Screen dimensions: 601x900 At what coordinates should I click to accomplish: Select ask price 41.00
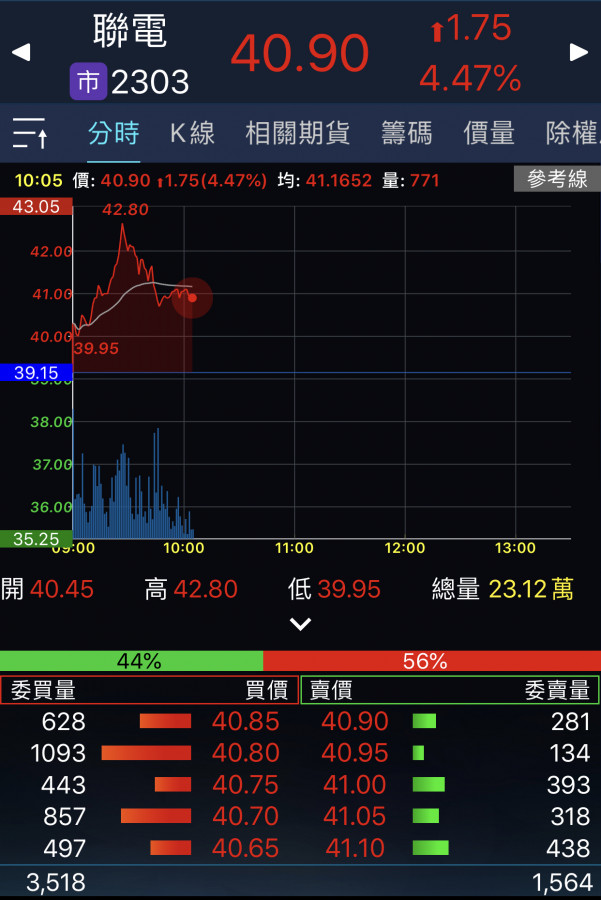pos(354,785)
